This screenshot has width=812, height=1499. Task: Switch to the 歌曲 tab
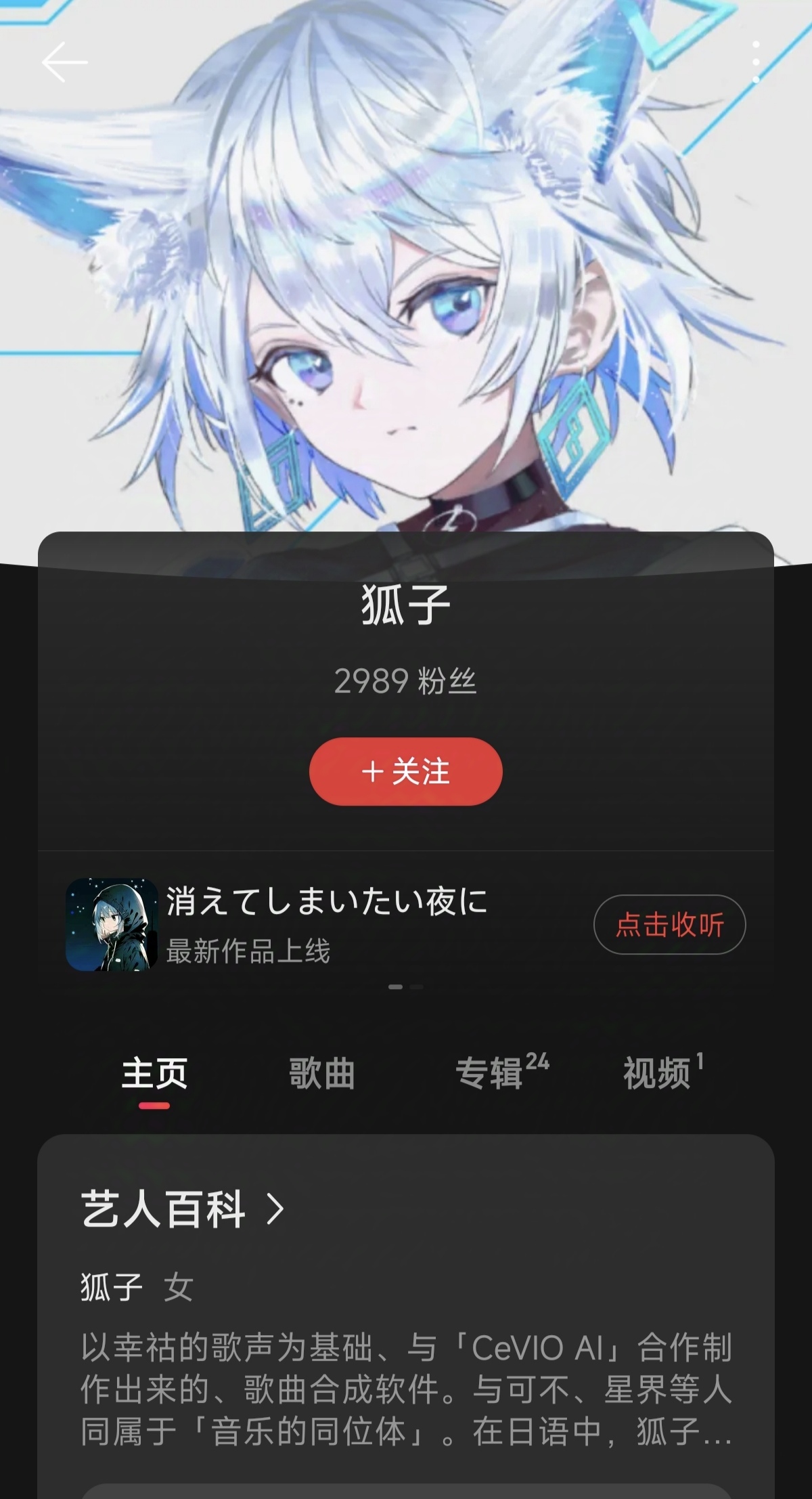pyautogui.click(x=322, y=1073)
